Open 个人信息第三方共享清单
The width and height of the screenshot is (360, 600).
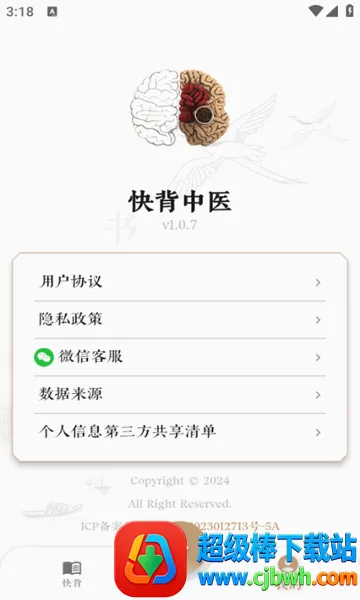coord(180,432)
